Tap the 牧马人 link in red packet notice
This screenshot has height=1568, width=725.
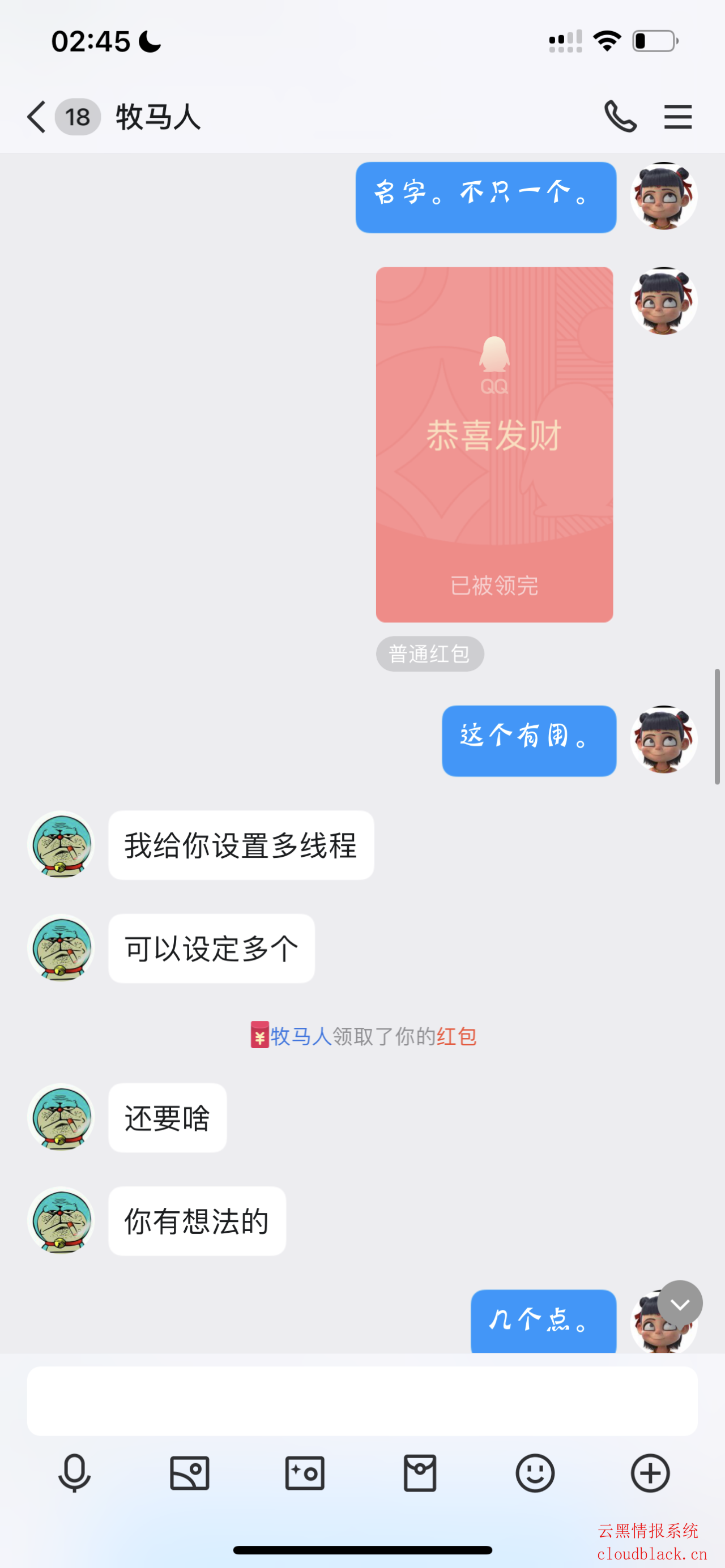coord(301,1036)
